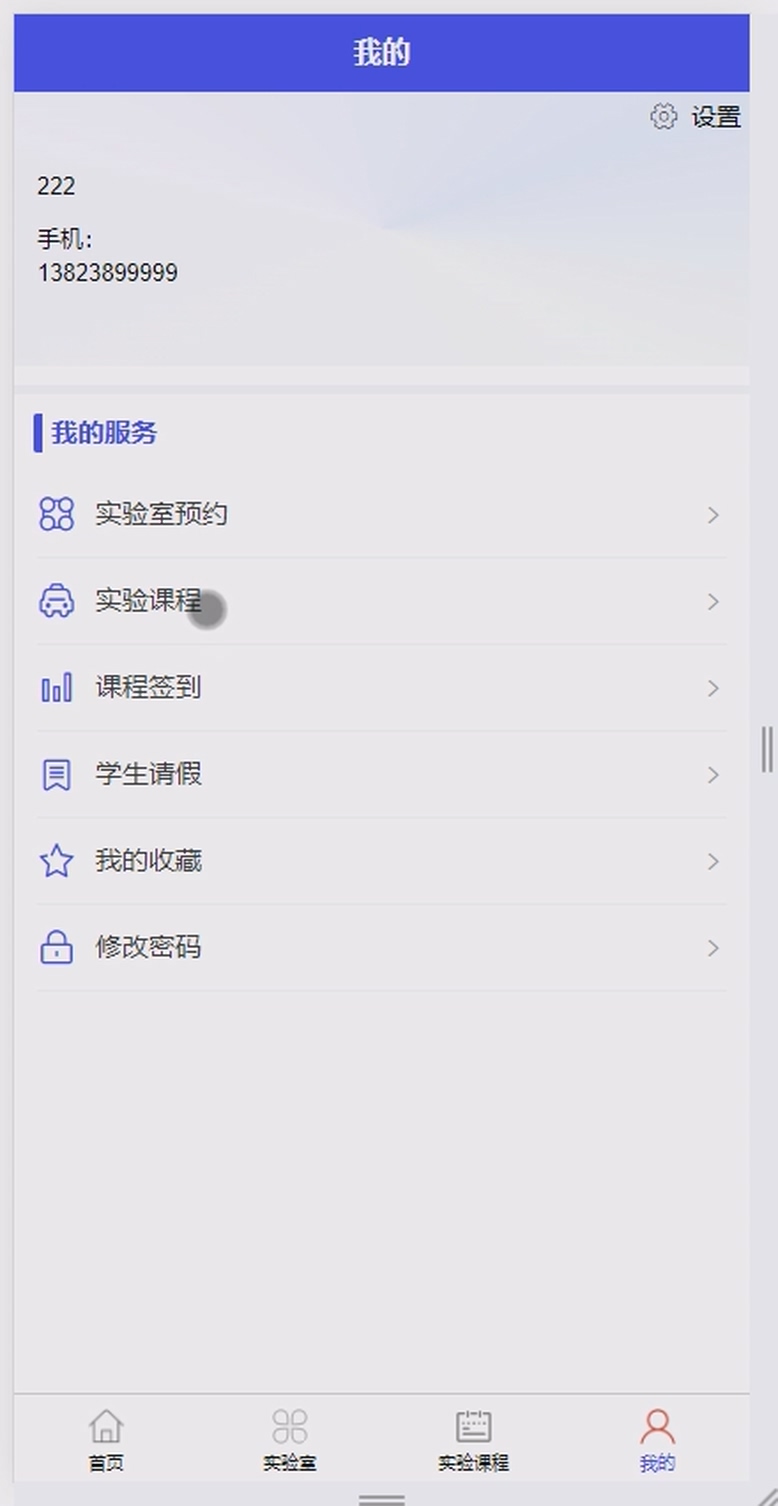The image size is (778, 1506).
Task: Tap the 我的 bottom tab
Action: pyautogui.click(x=657, y=1440)
